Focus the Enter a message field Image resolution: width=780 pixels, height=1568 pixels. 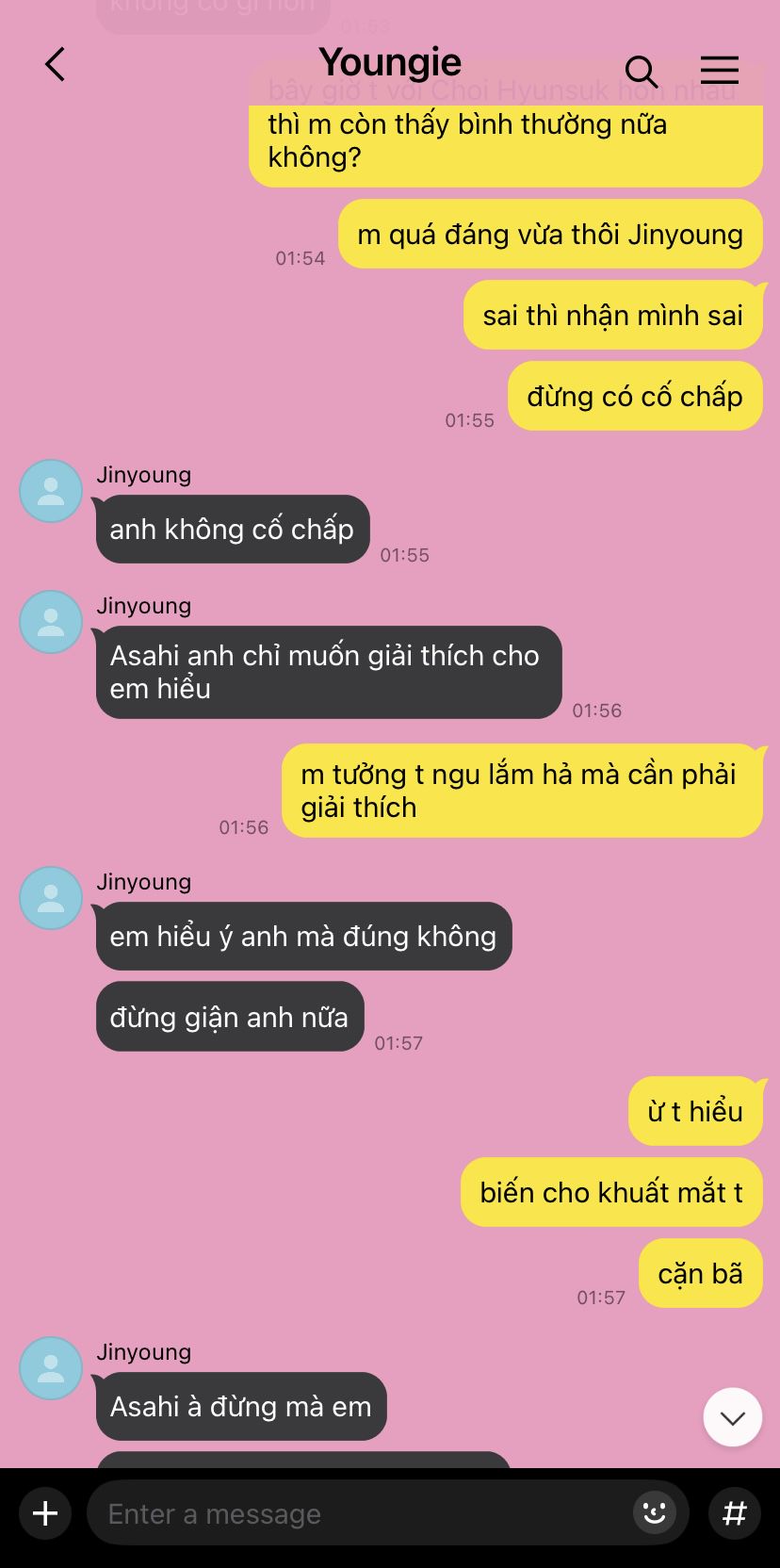coord(363,1513)
